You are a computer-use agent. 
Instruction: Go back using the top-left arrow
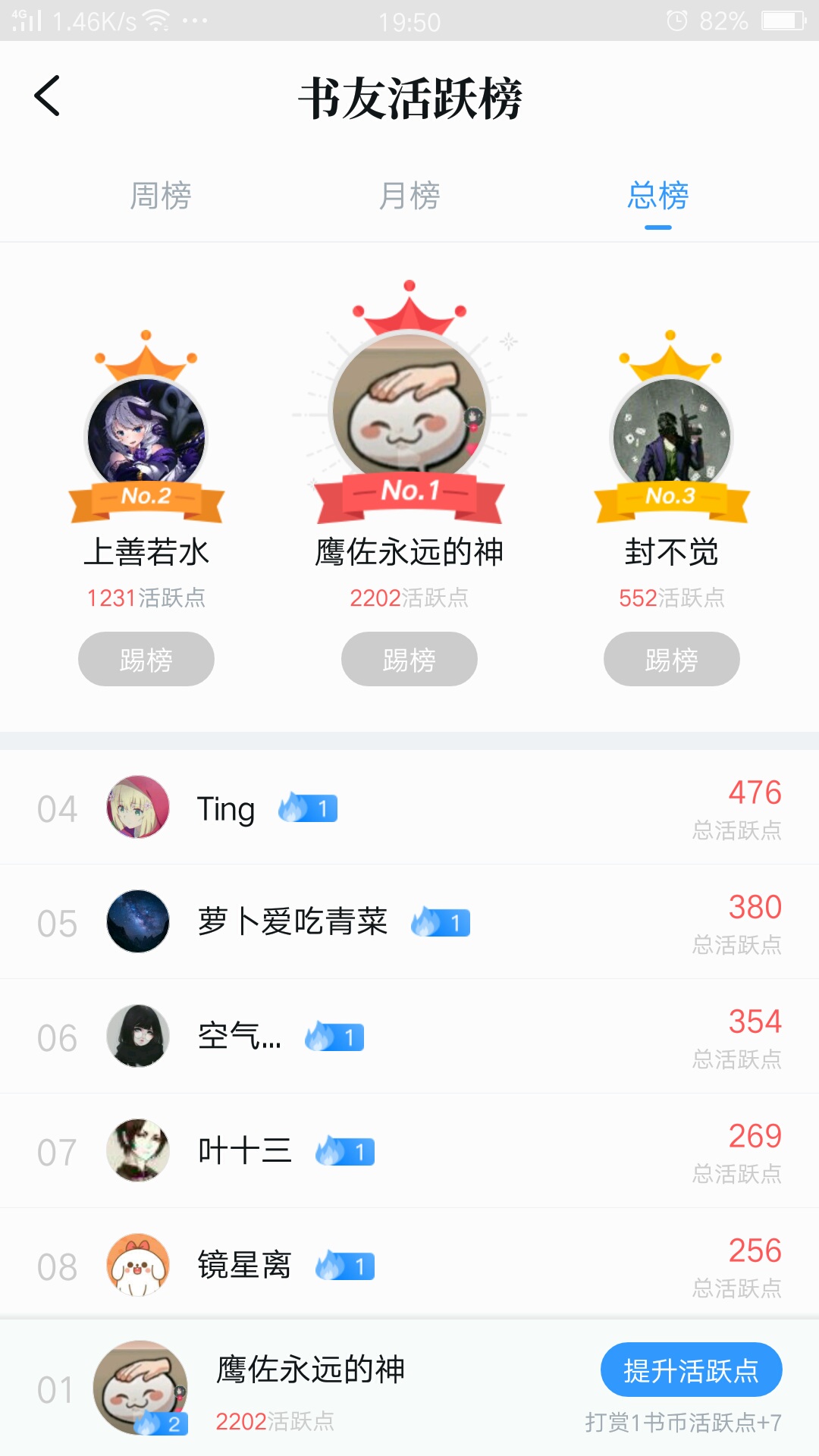(47, 96)
